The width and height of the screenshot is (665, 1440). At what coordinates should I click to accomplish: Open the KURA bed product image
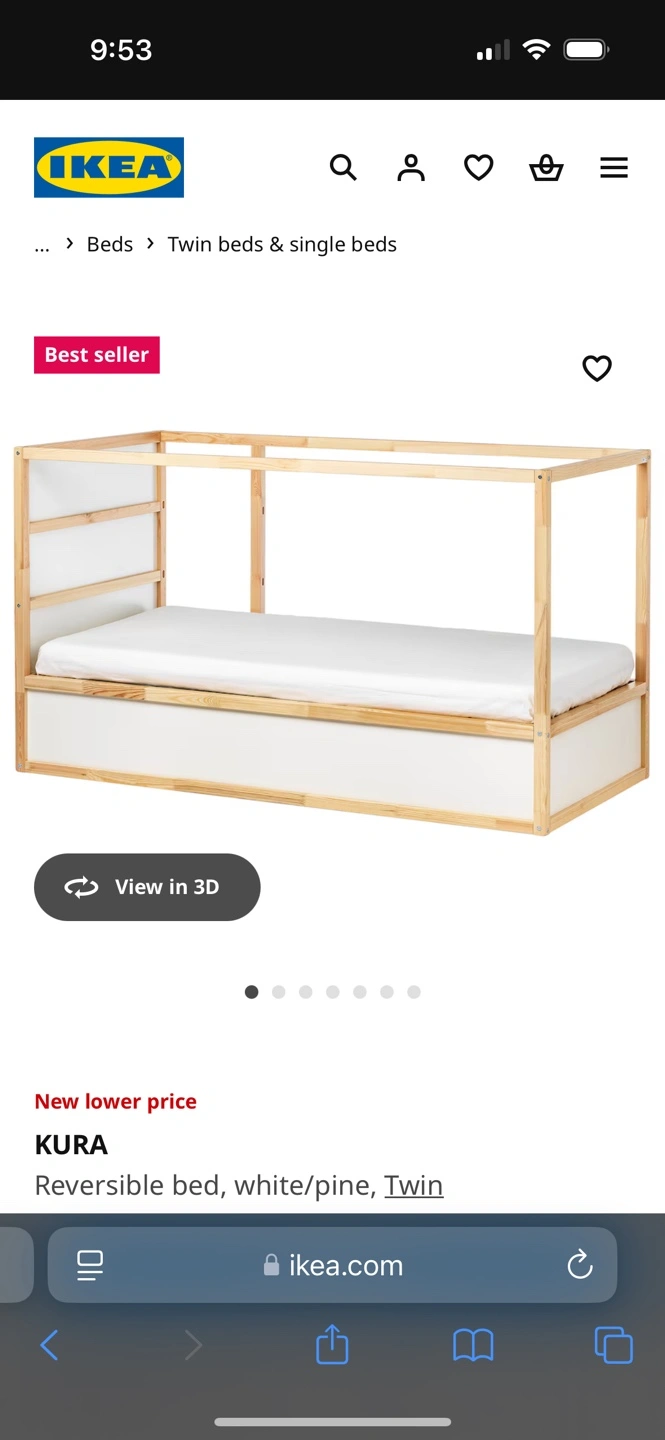pos(333,632)
